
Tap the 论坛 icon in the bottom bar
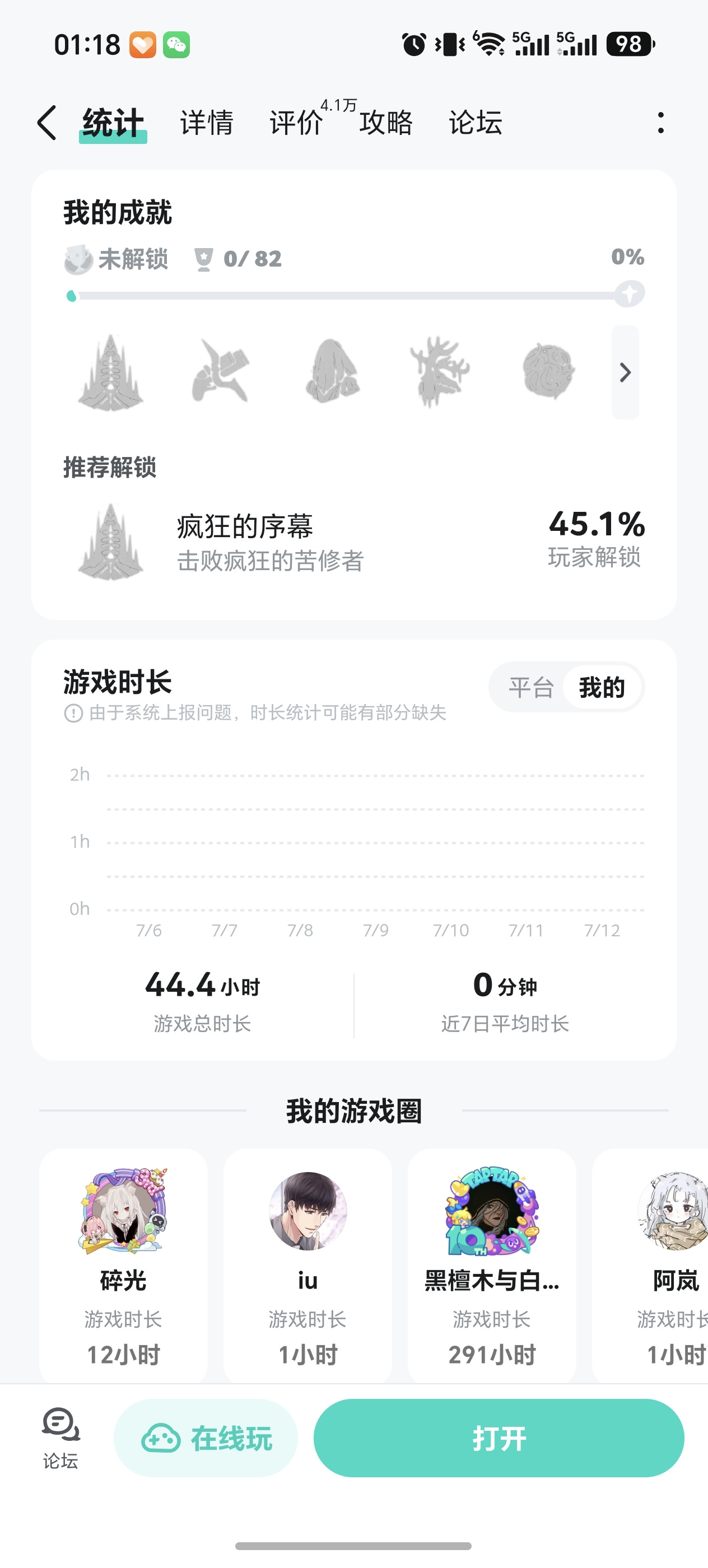pyautogui.click(x=60, y=1438)
